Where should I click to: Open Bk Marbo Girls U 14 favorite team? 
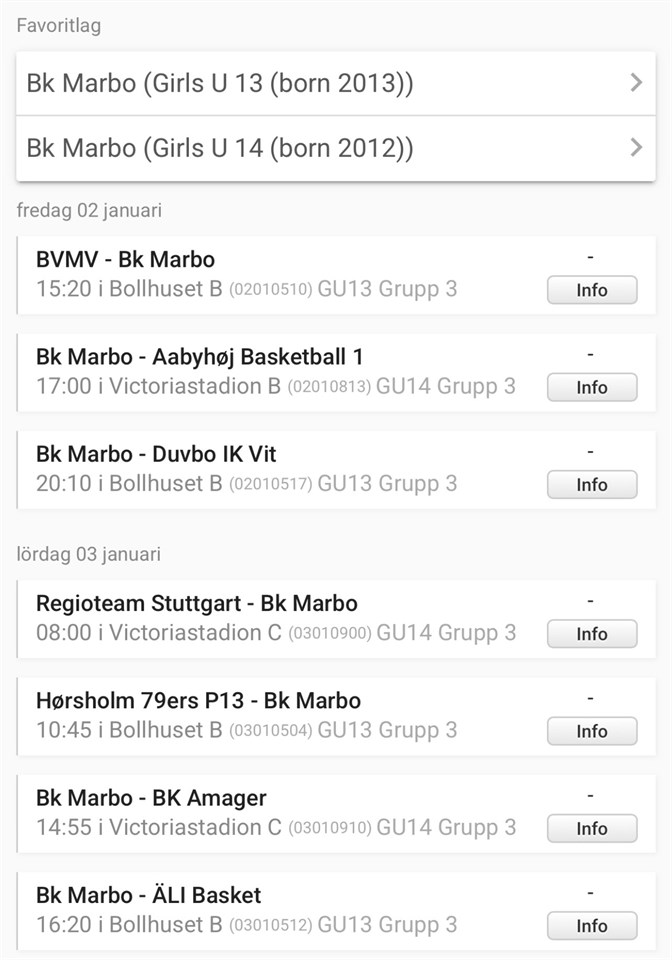(x=335, y=149)
